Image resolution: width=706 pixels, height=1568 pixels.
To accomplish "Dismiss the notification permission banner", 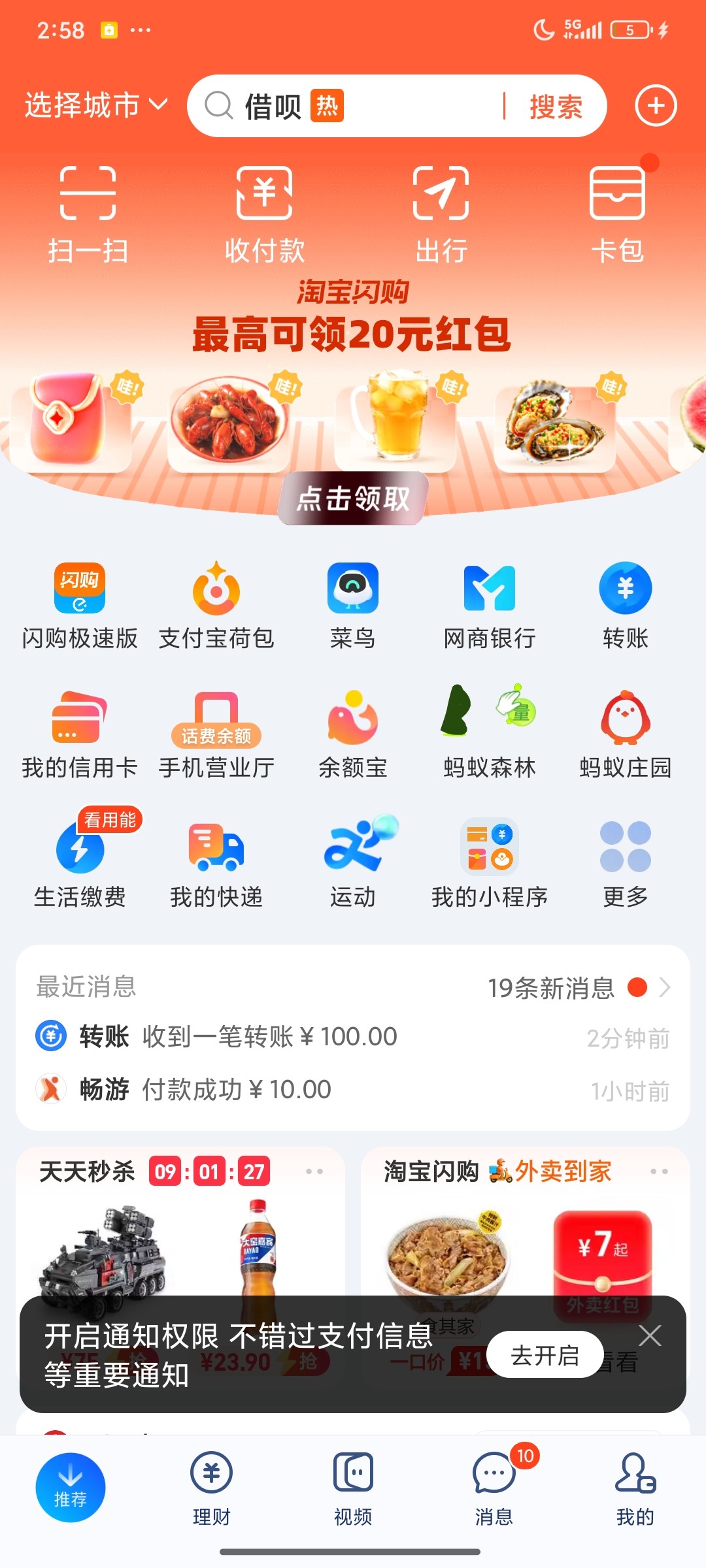I will pos(650,1335).
